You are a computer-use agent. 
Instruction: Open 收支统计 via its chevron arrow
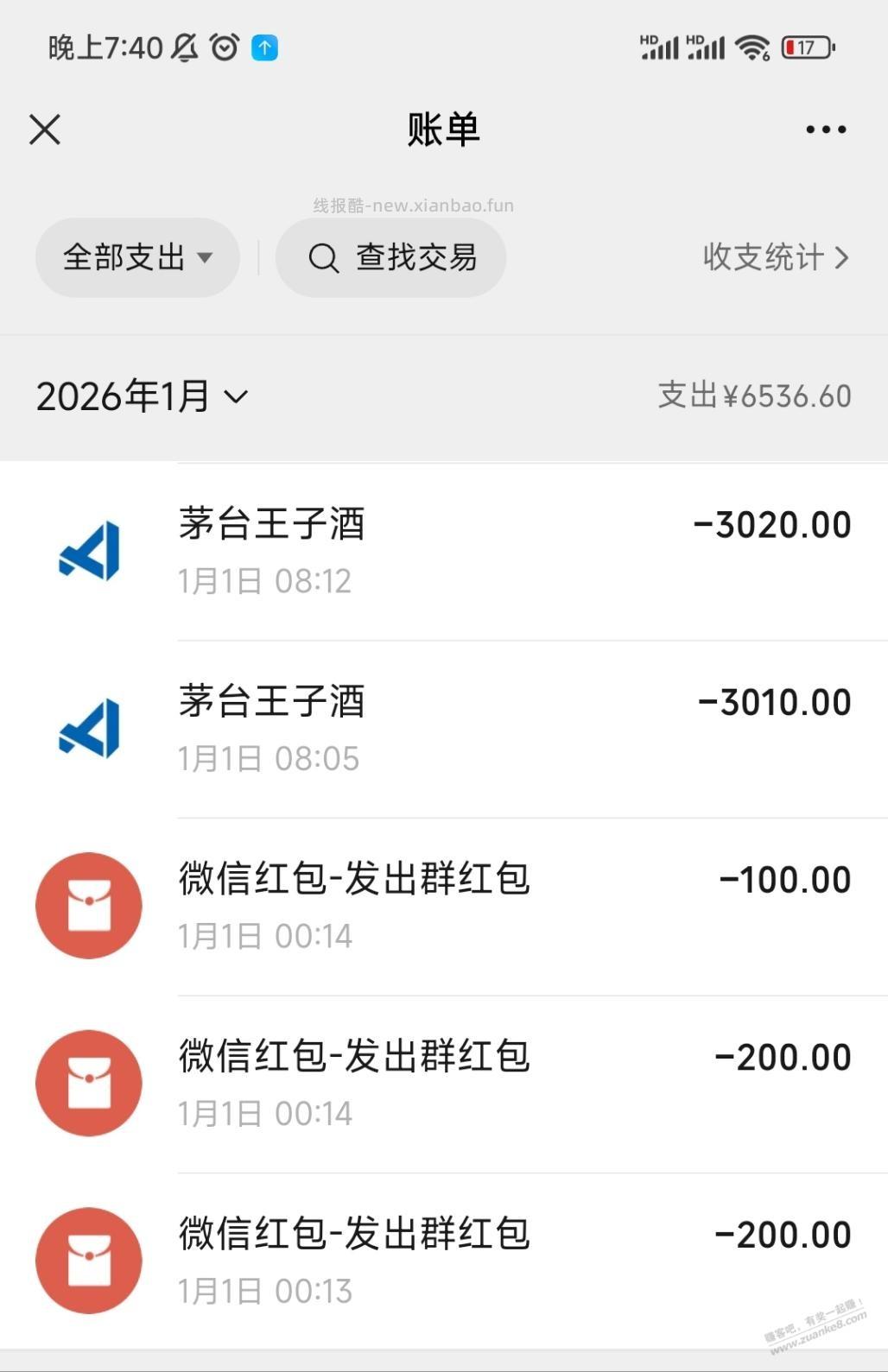843,257
